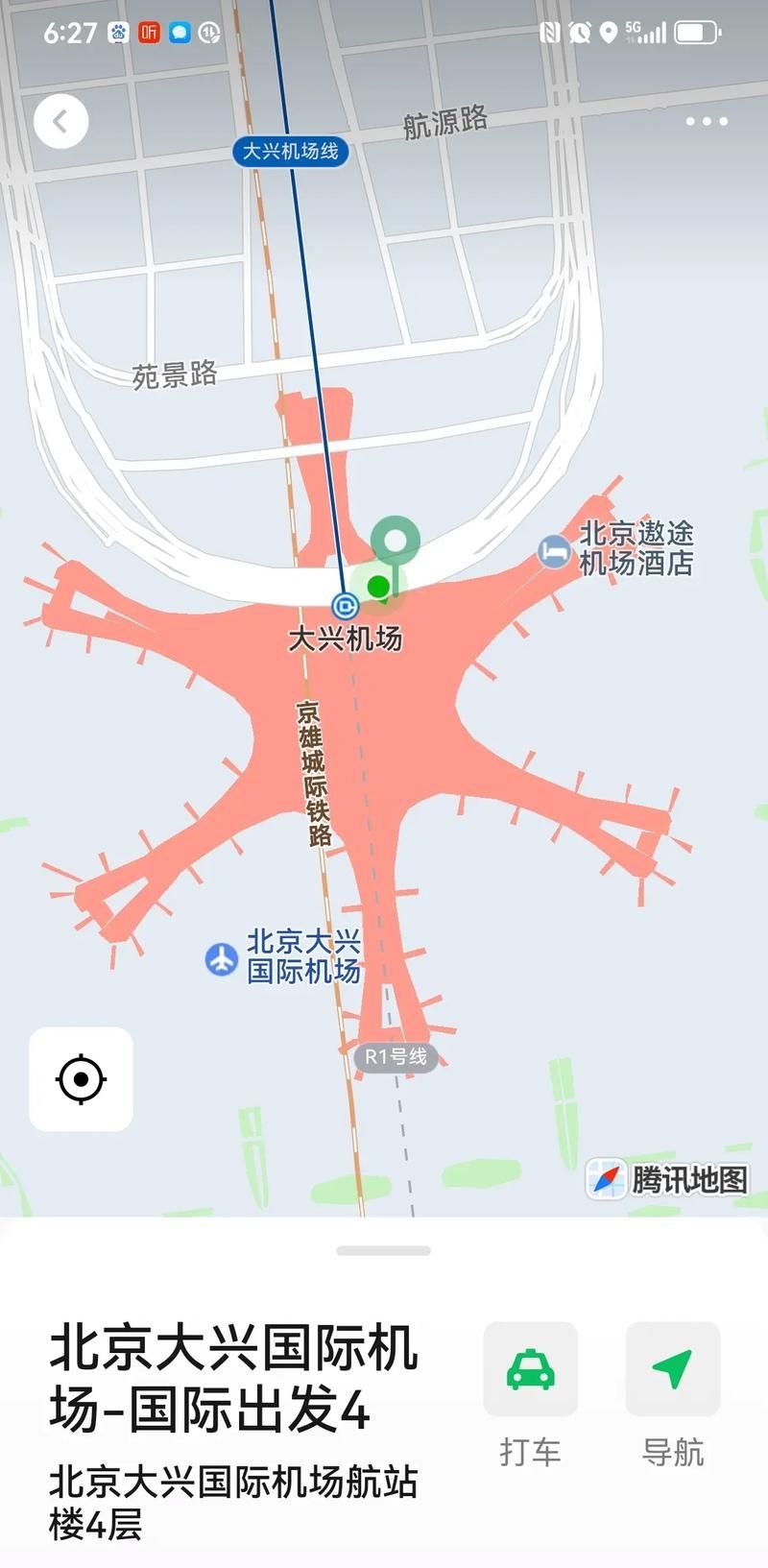Tap the taxi icon to hail a ride

point(531,1370)
